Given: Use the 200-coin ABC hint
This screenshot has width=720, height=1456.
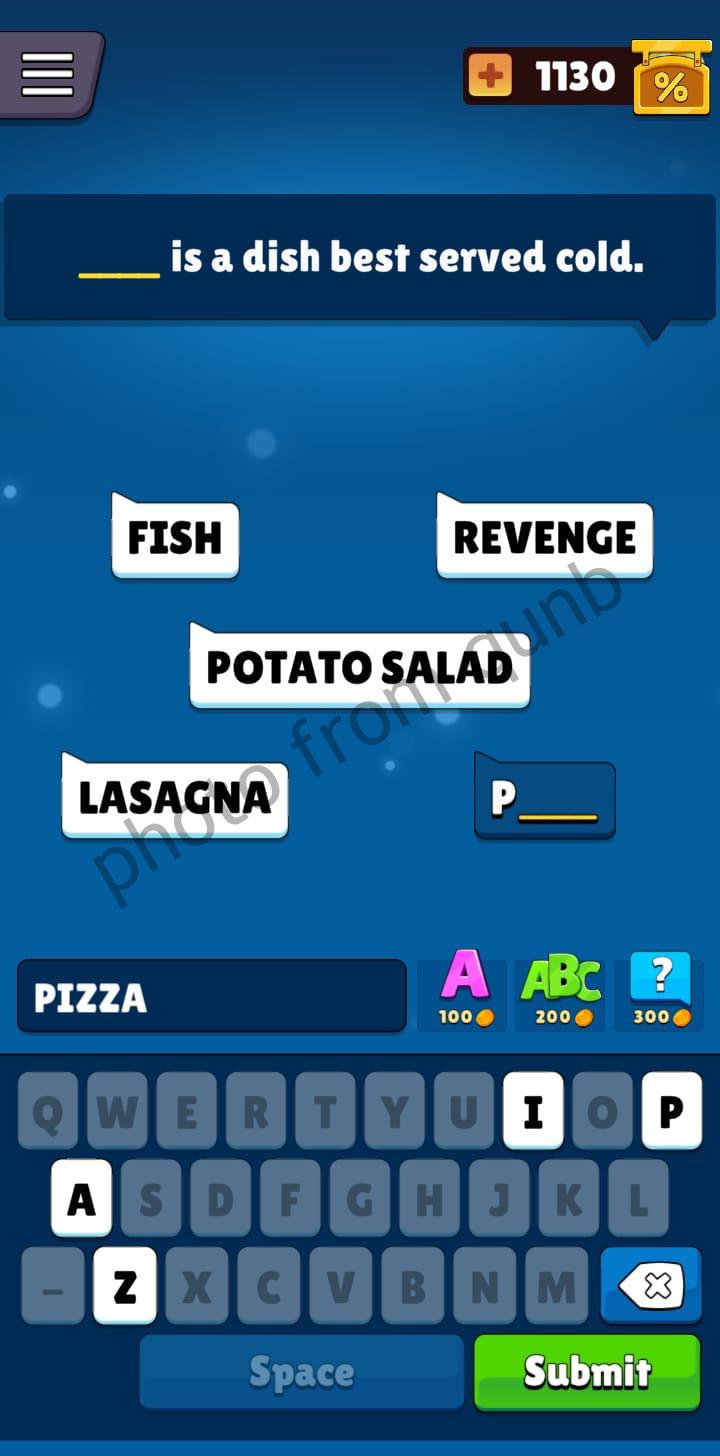Looking at the screenshot, I should [560, 990].
